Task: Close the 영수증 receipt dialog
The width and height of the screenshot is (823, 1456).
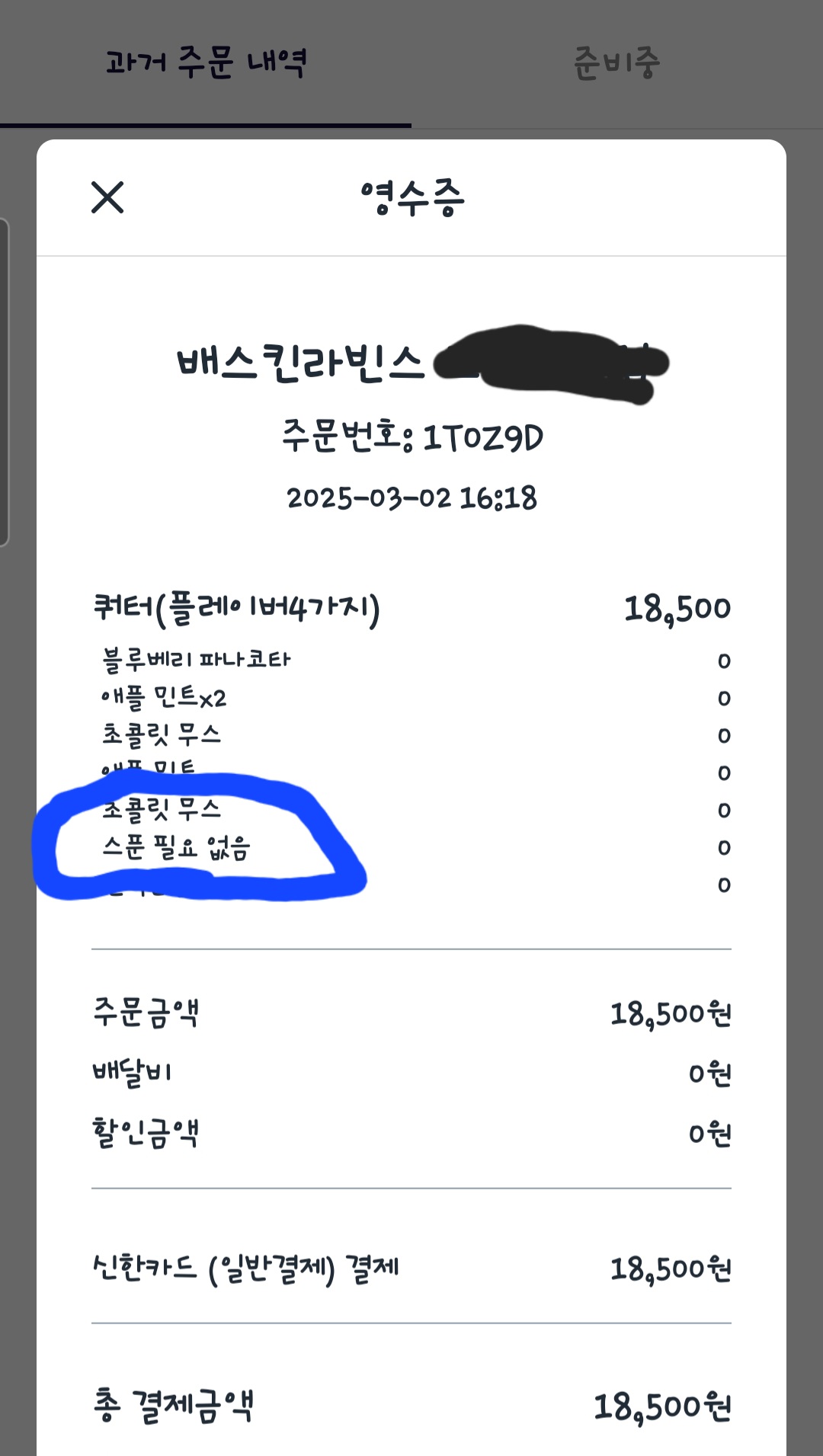Action: [x=107, y=197]
